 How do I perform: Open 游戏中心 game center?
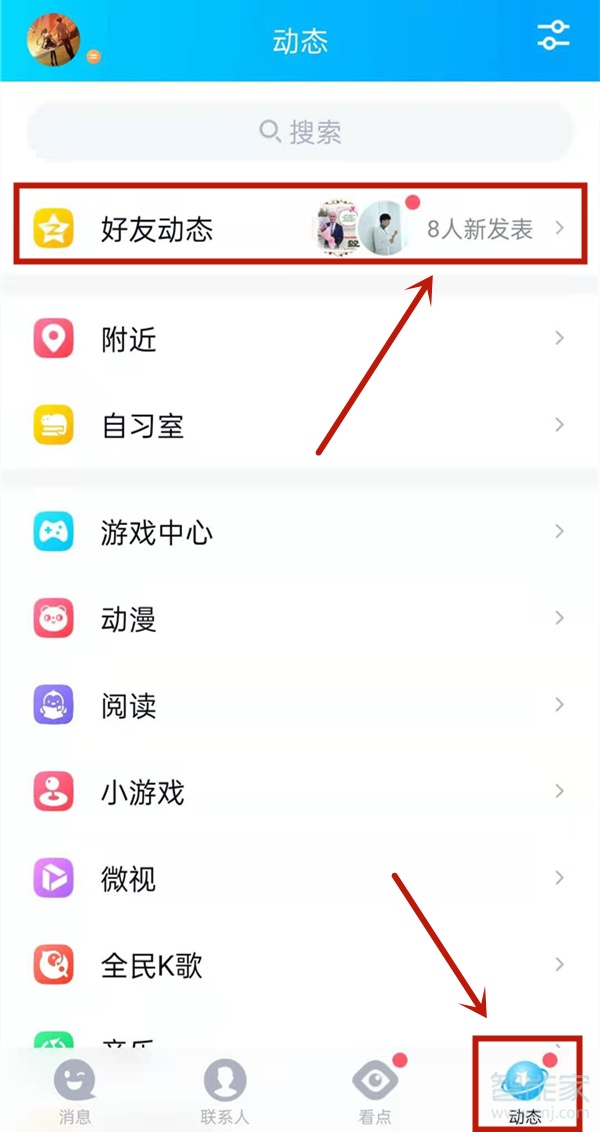pos(300,532)
